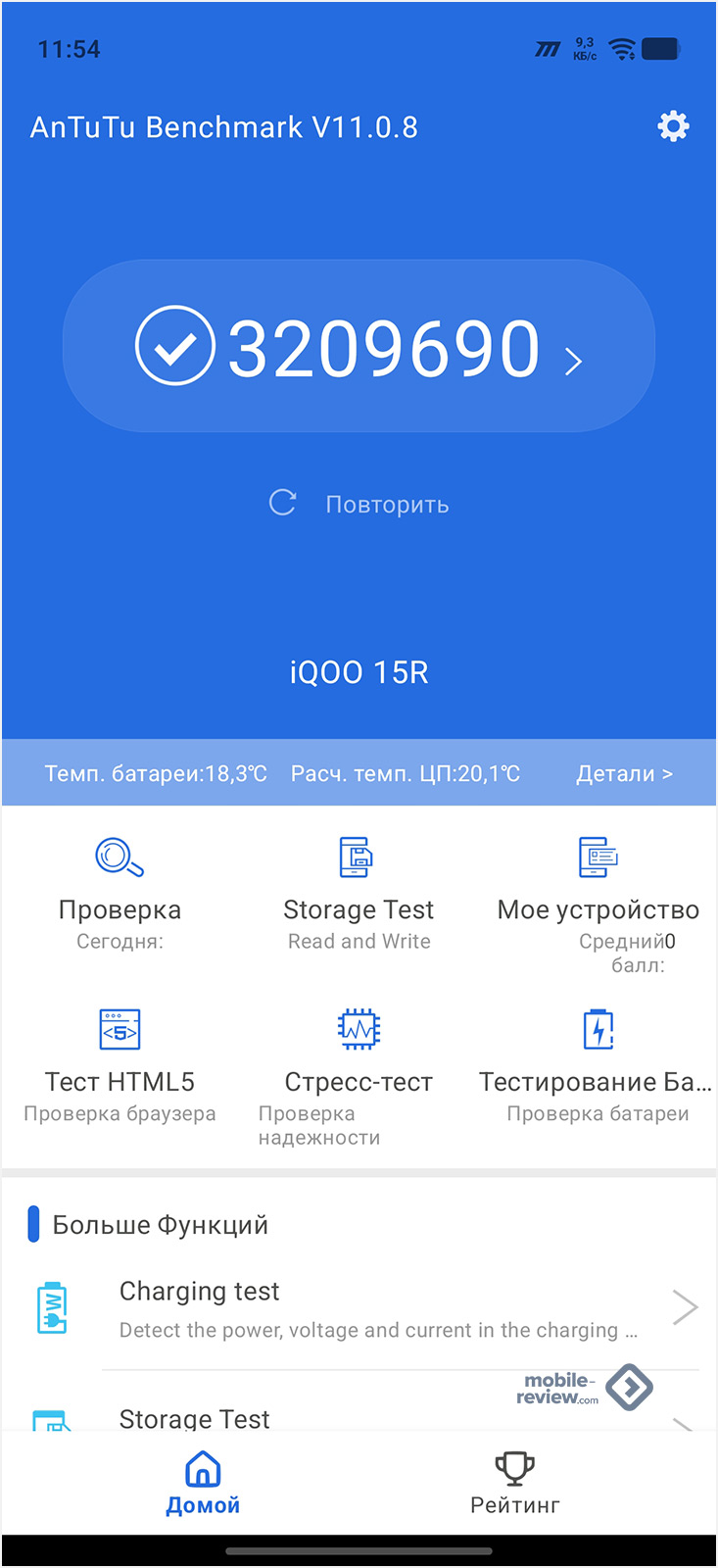Viewport: 718px width, 1568px height.
Task: Open Детали temperature details
Action: tap(624, 773)
